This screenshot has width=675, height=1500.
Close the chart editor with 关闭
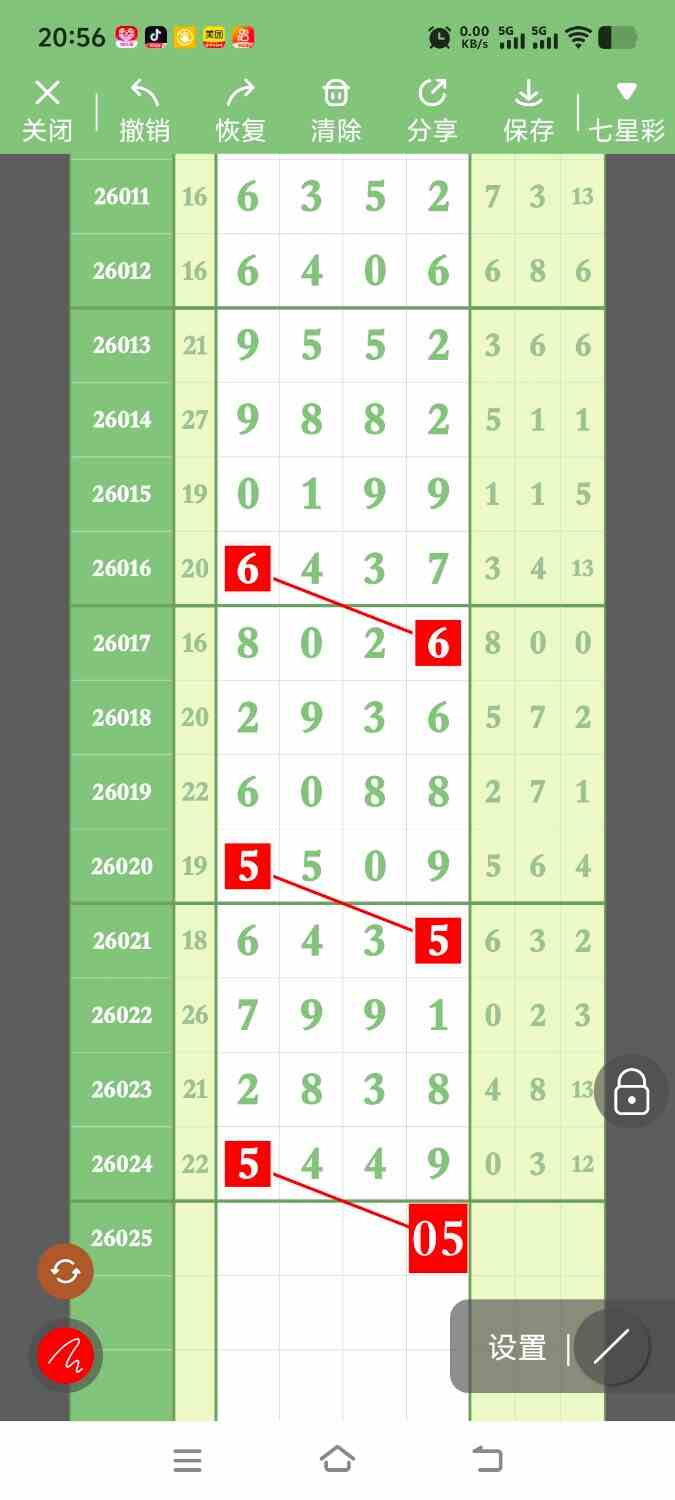[x=47, y=111]
